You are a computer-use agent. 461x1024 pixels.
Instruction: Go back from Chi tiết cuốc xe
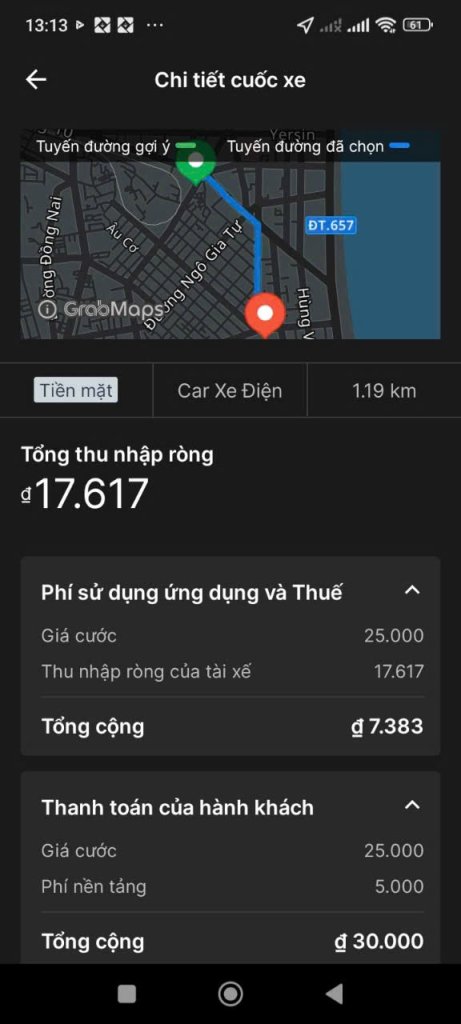tap(36, 80)
